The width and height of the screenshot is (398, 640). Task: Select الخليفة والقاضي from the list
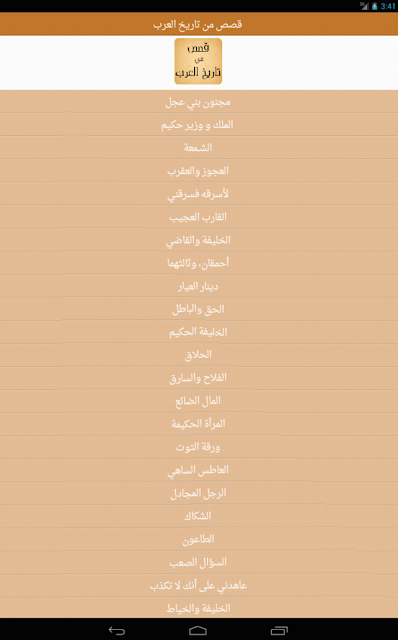point(199,240)
